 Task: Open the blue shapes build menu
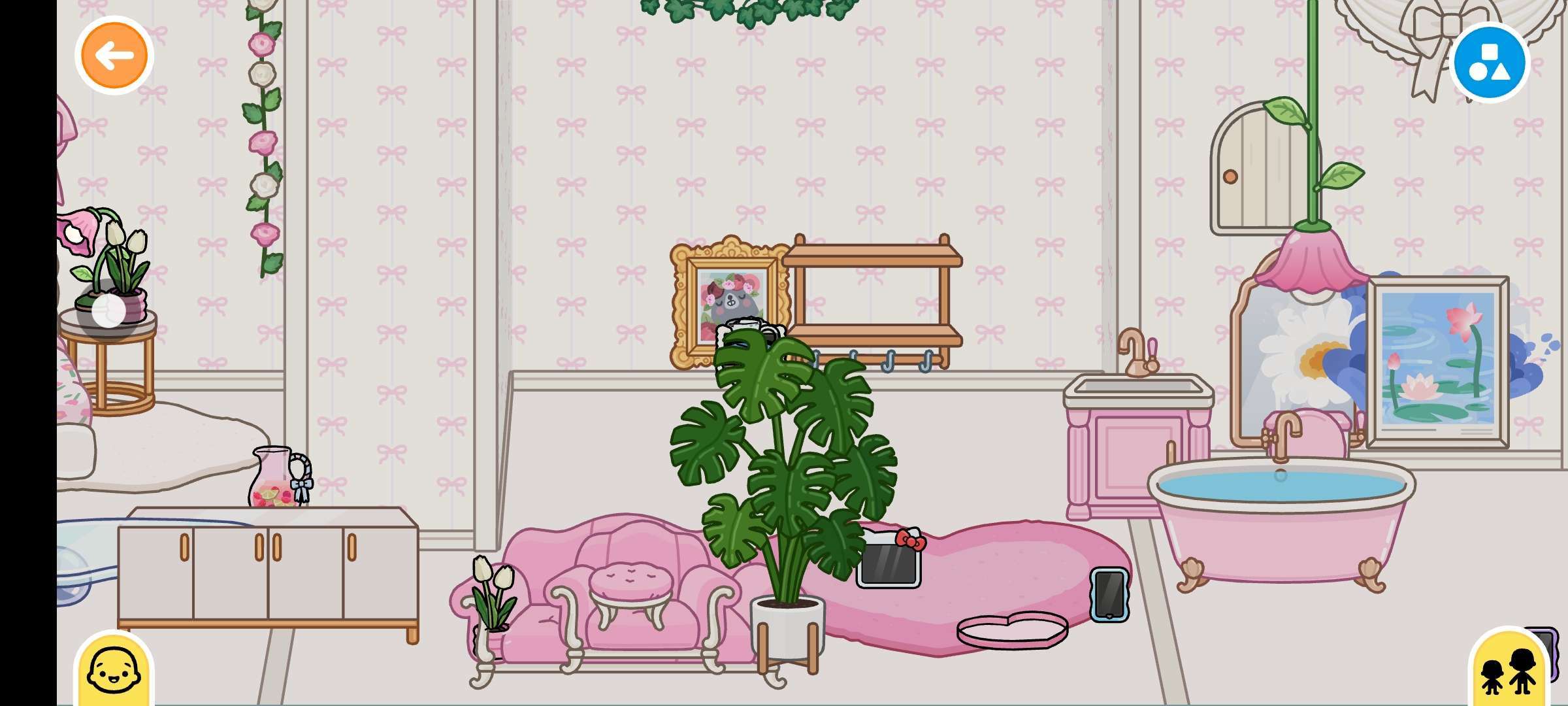(x=1490, y=63)
